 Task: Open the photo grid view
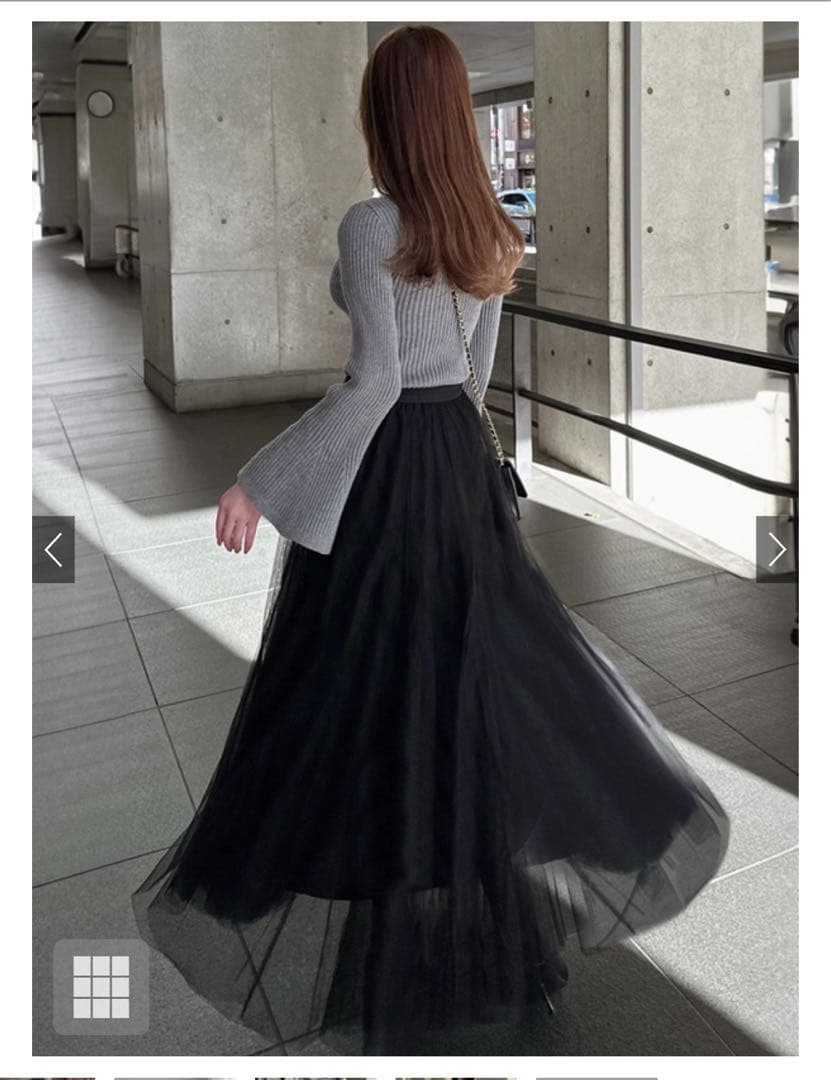click(x=101, y=986)
